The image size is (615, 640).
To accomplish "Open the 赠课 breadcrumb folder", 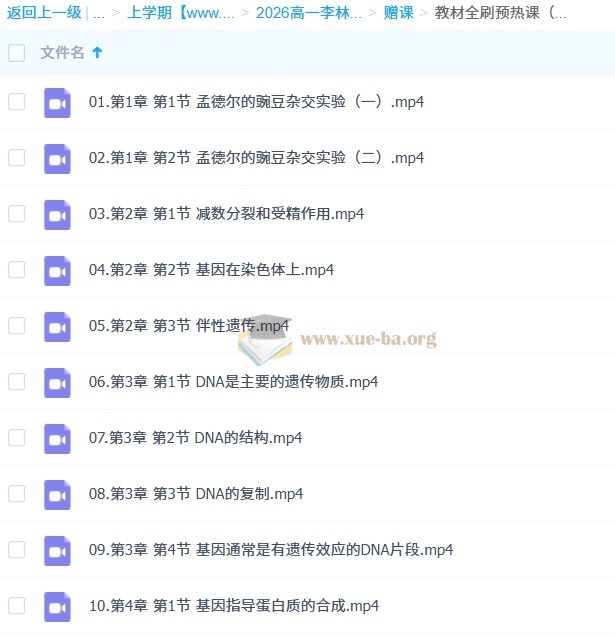I will pos(399,13).
